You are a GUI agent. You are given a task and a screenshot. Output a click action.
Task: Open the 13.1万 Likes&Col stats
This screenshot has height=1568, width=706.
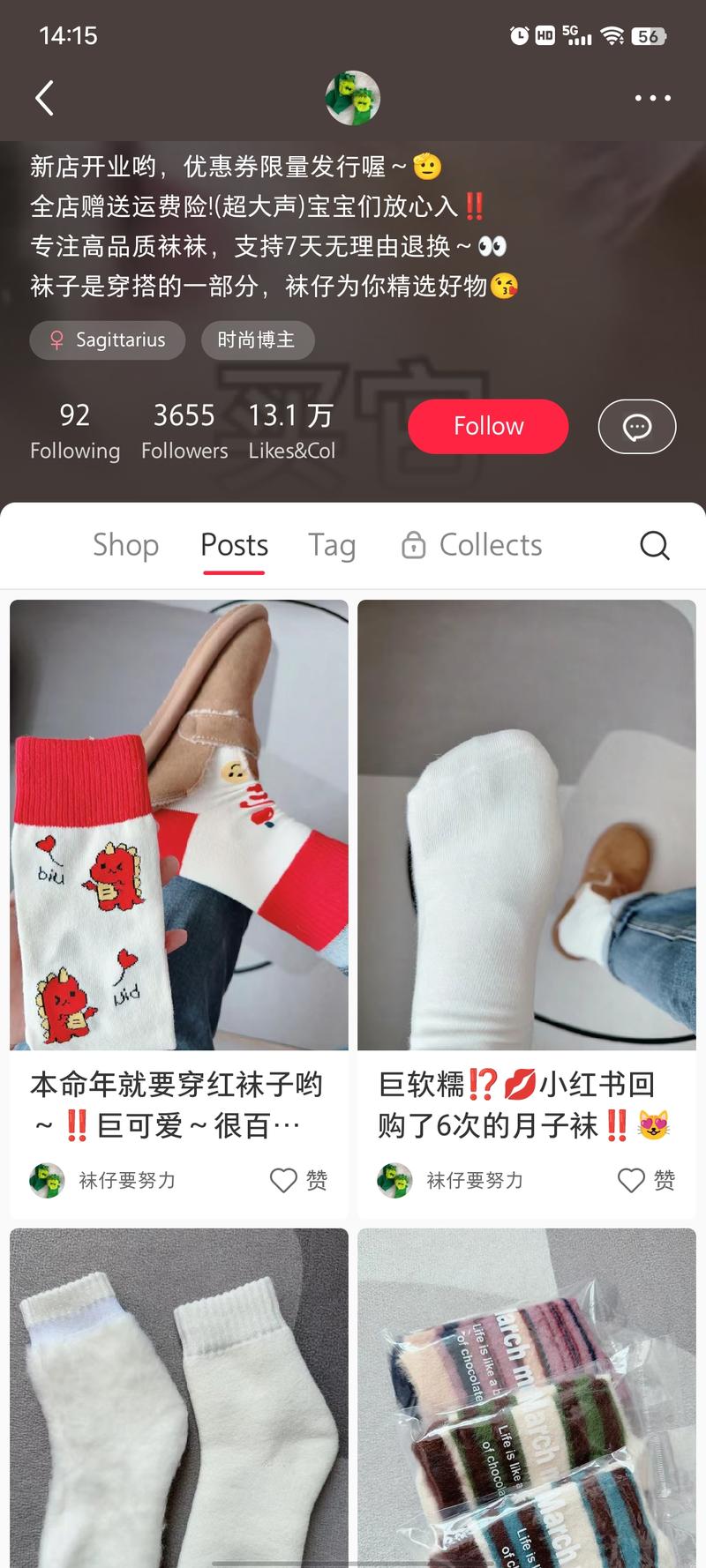[x=291, y=431]
